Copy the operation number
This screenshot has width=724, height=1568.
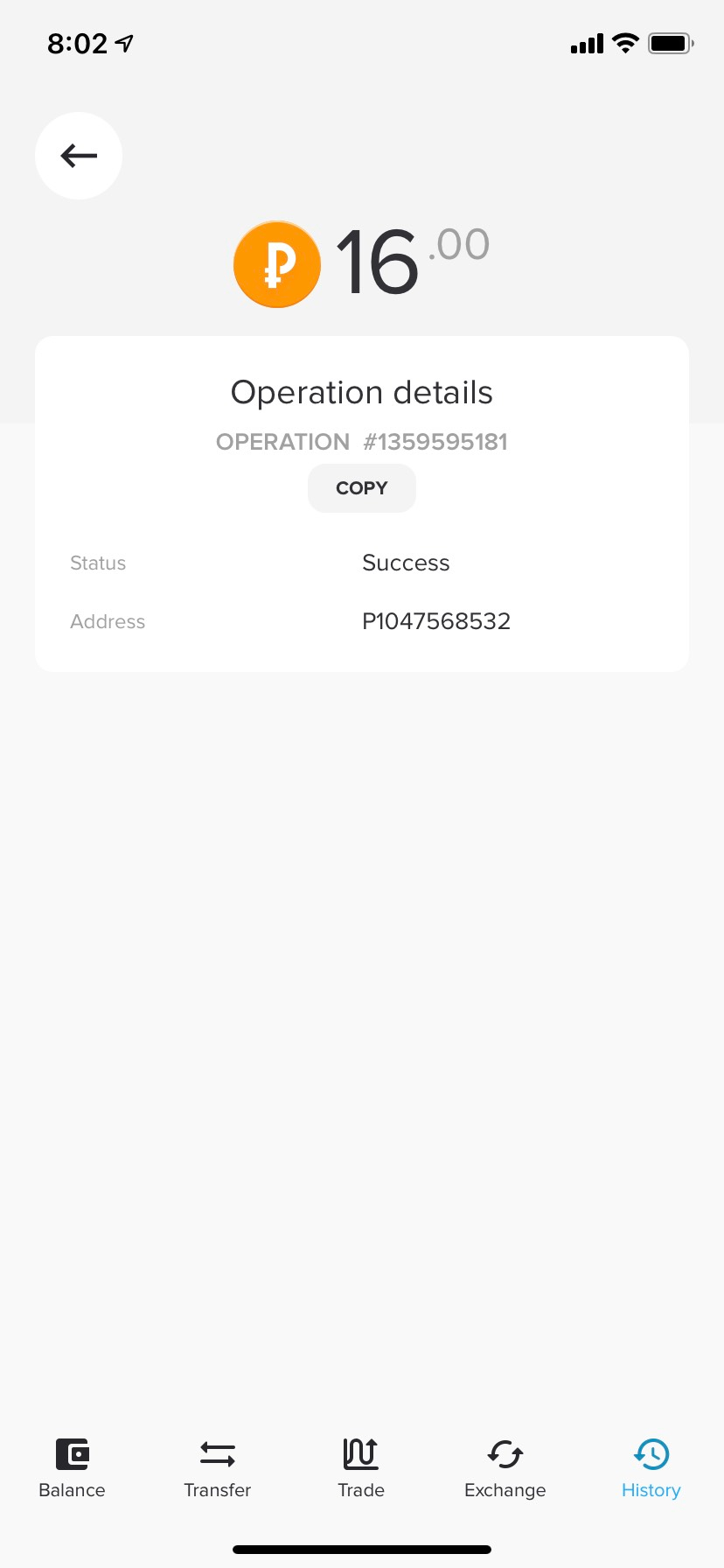click(361, 488)
